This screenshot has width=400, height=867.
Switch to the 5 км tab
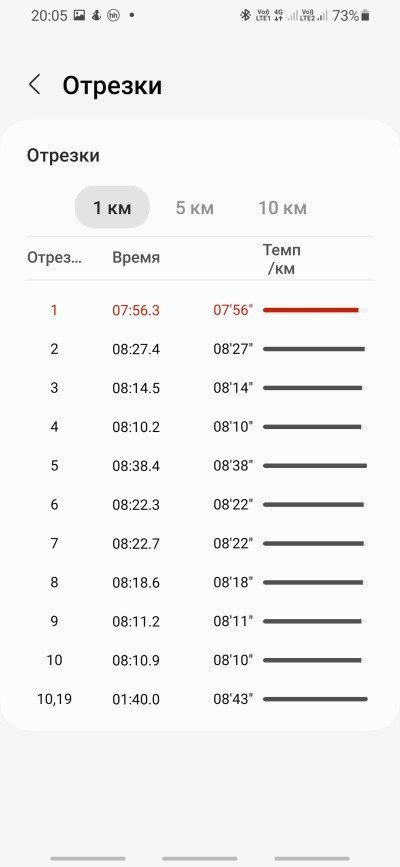194,208
